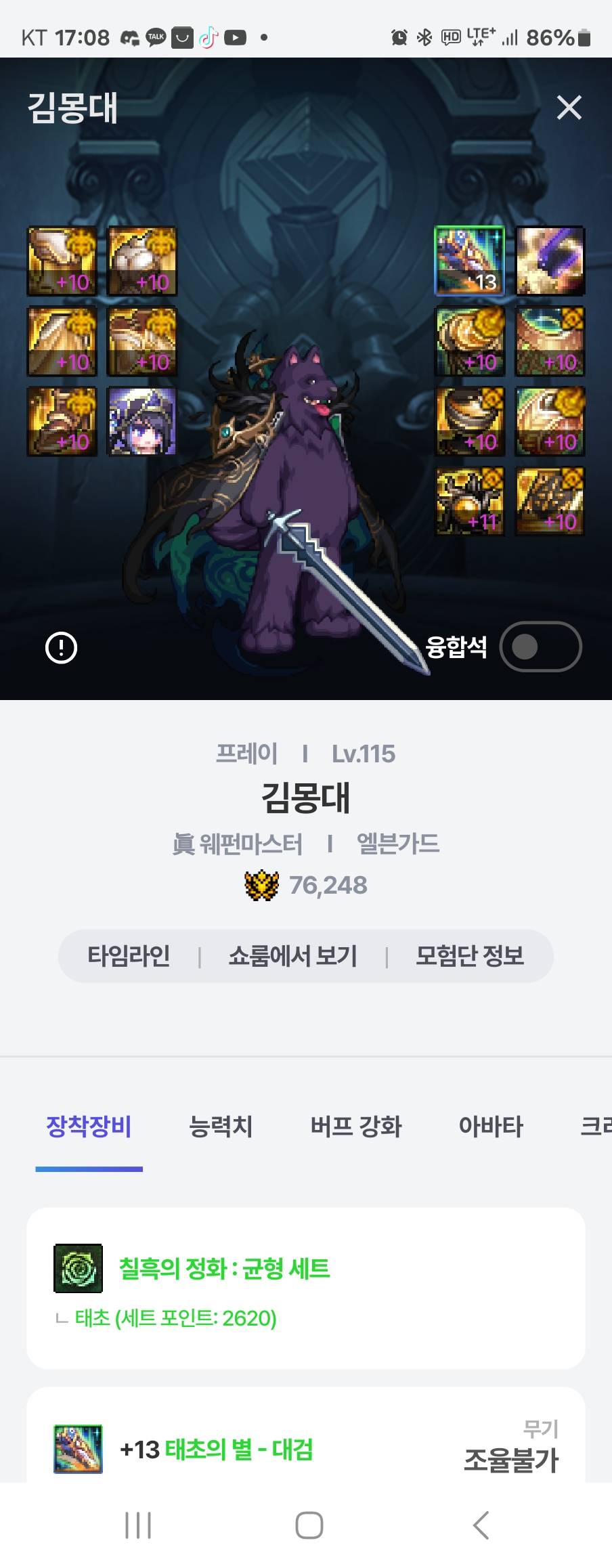This screenshot has width=612, height=1568.
Task: Switch to the 아바타 tab
Action: (491, 1127)
